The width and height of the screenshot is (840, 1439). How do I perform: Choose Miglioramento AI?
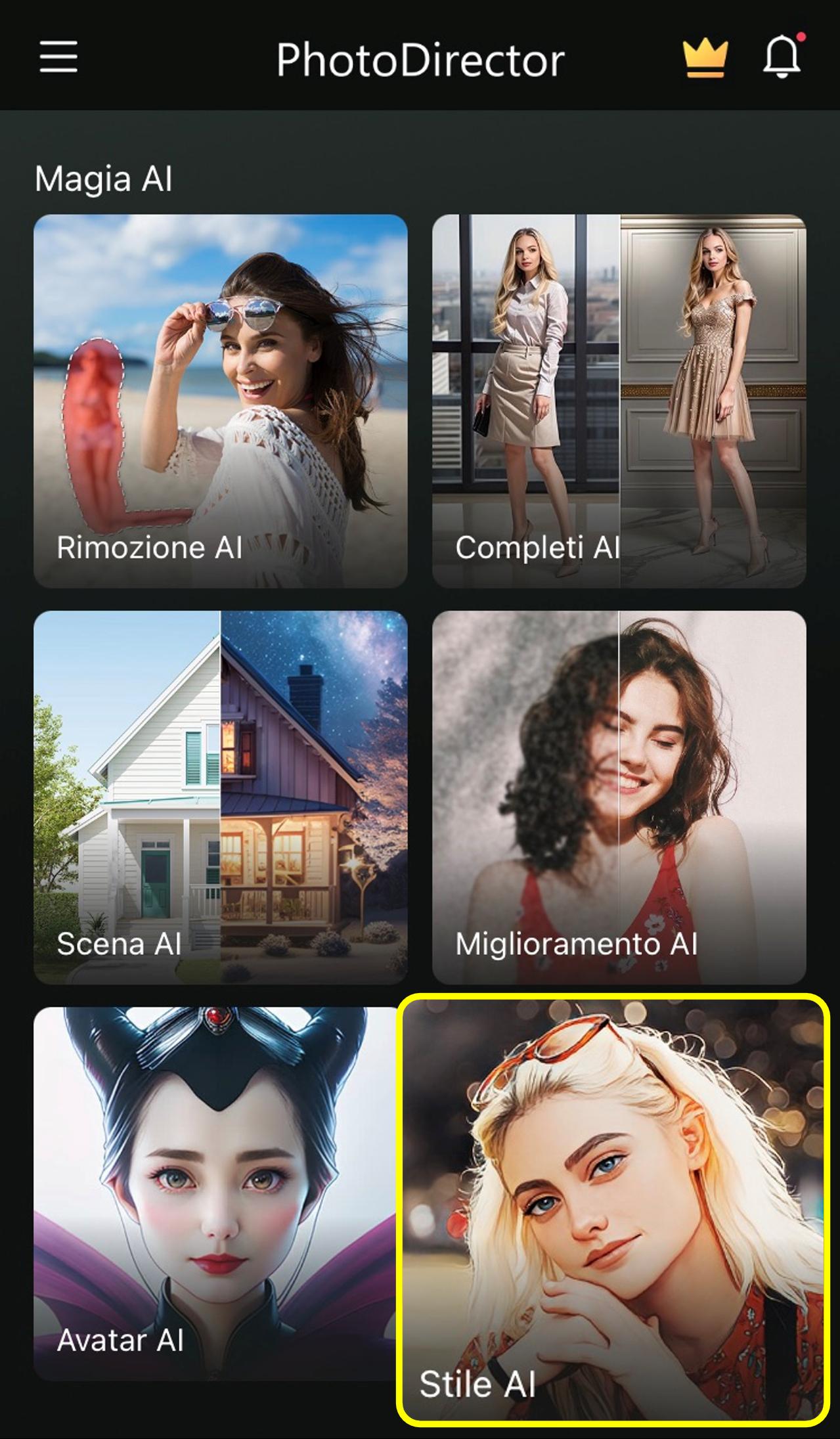click(619, 797)
